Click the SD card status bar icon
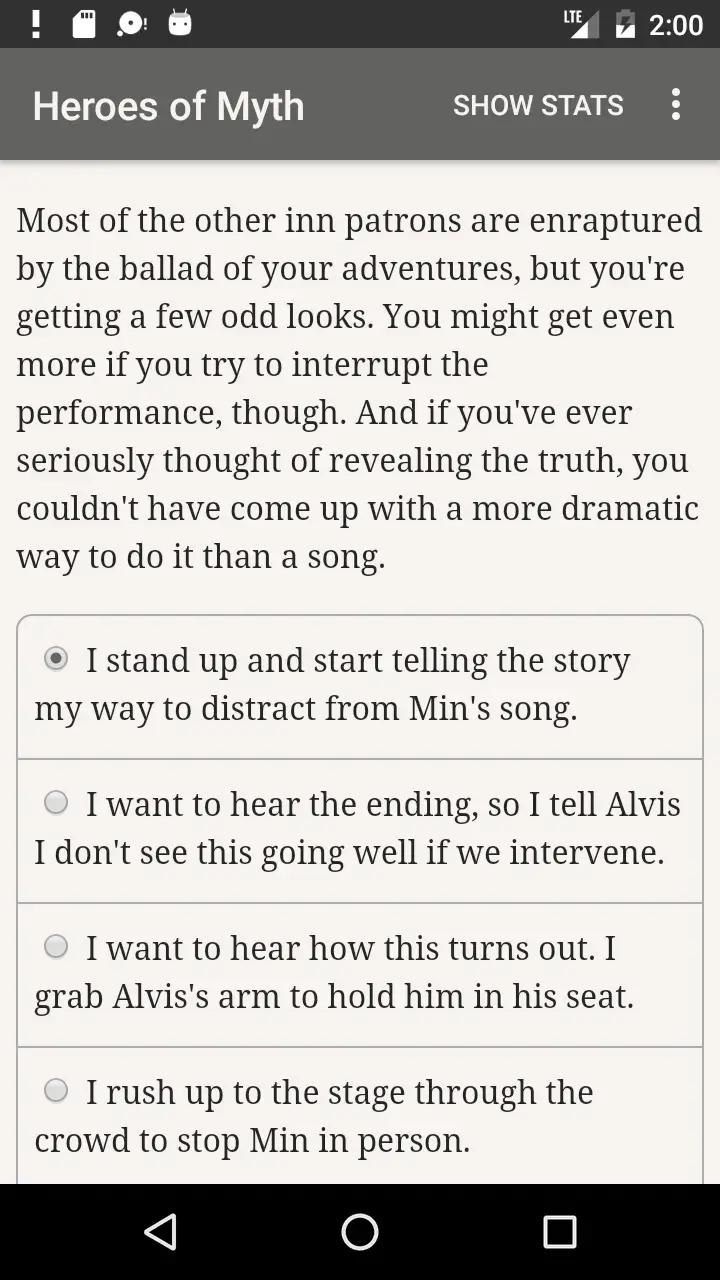 point(84,23)
